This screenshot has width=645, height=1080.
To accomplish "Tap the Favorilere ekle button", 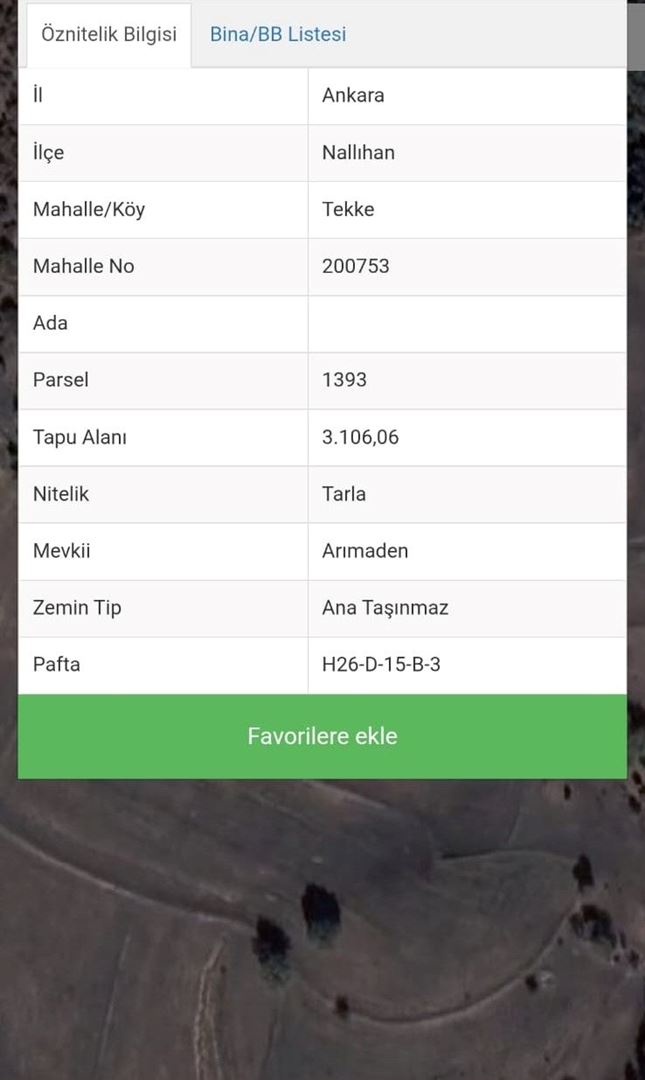I will (322, 736).
